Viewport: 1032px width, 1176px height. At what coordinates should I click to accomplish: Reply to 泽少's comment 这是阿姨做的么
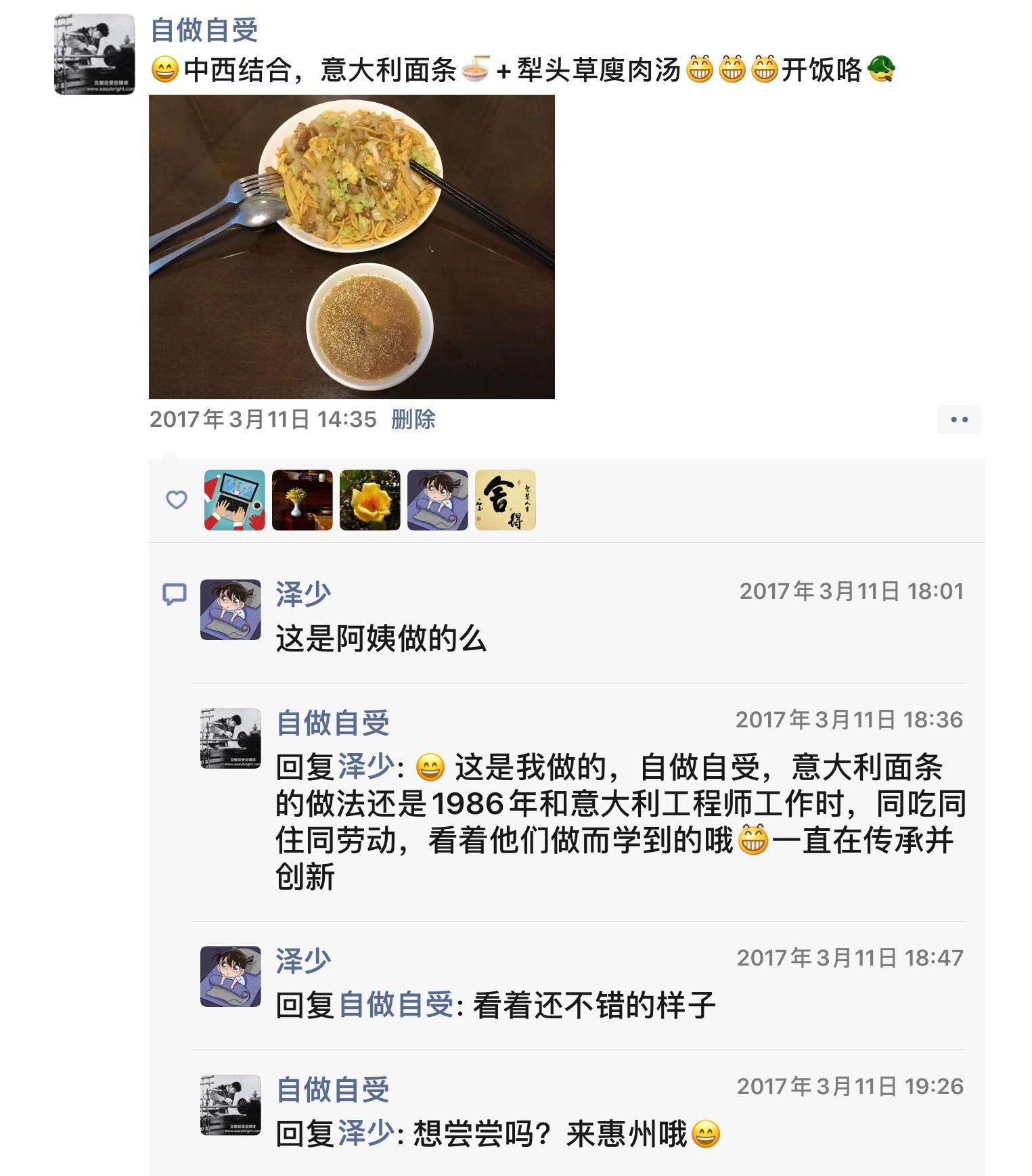380,639
